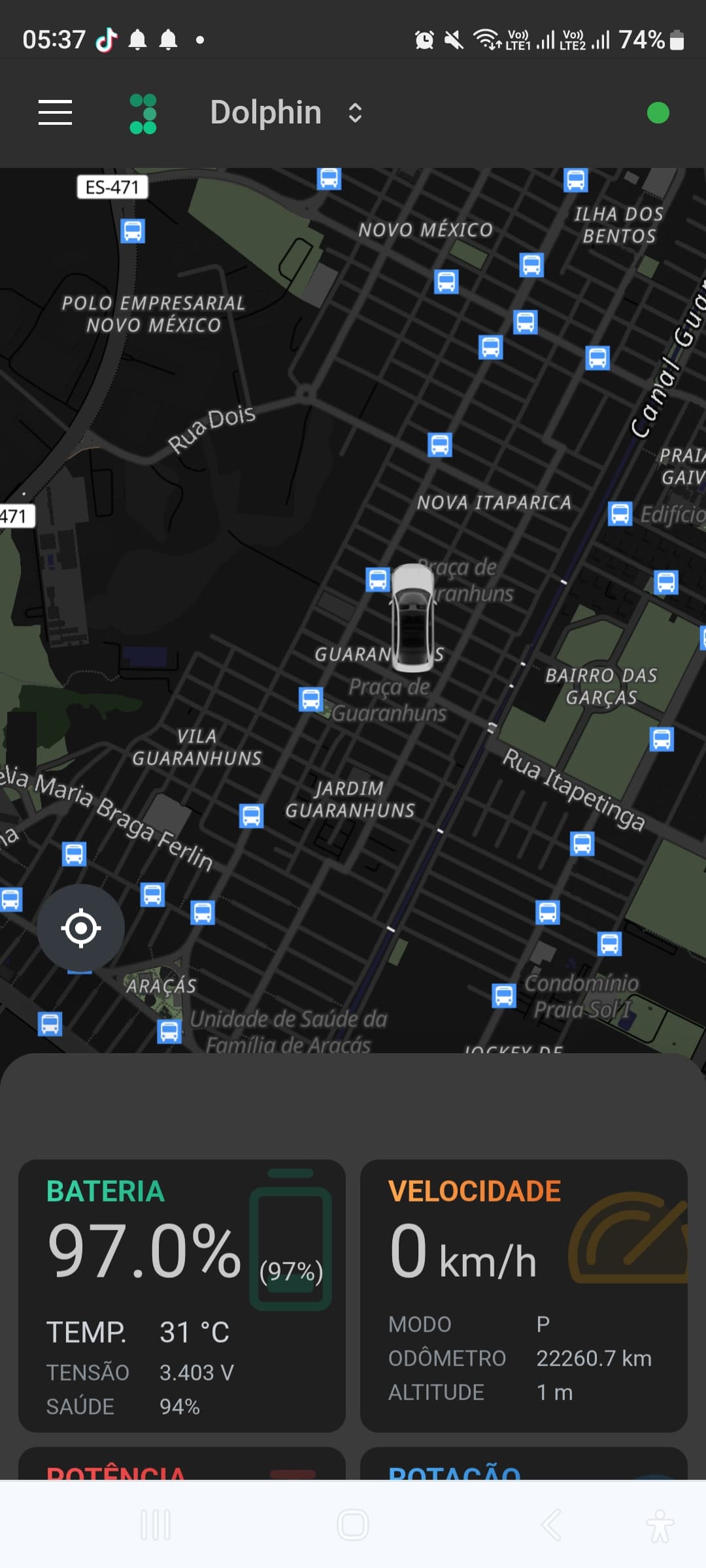Go to the home screen
This screenshot has width=706, height=1568.
(353, 1526)
